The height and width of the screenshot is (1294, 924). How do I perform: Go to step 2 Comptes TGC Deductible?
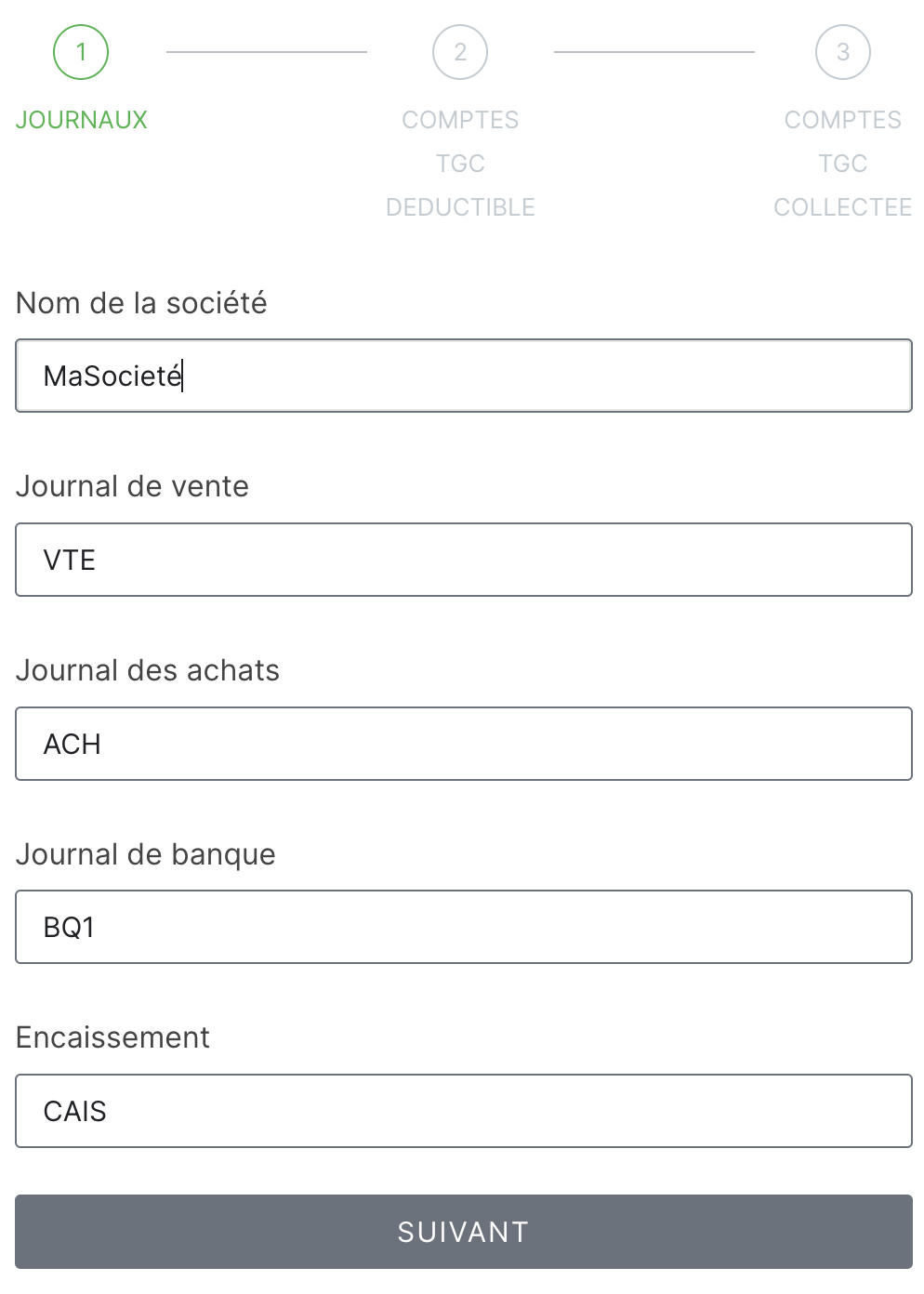coord(460,53)
